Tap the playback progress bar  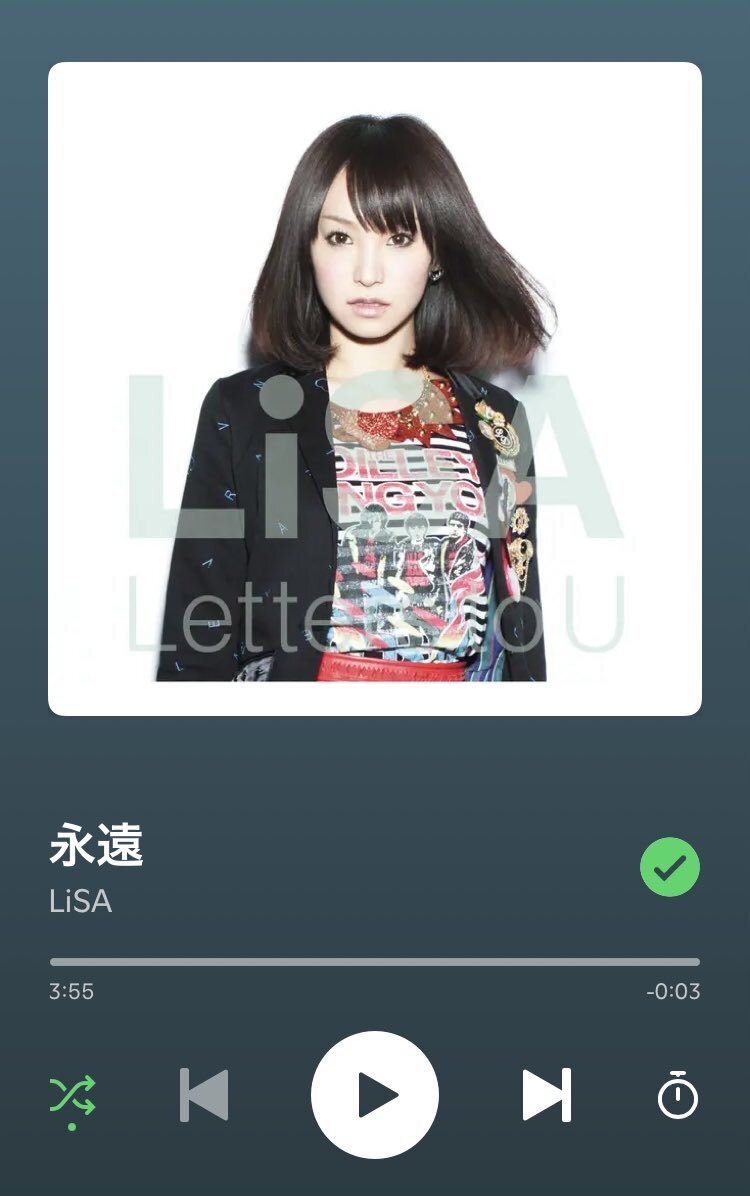coord(375,962)
